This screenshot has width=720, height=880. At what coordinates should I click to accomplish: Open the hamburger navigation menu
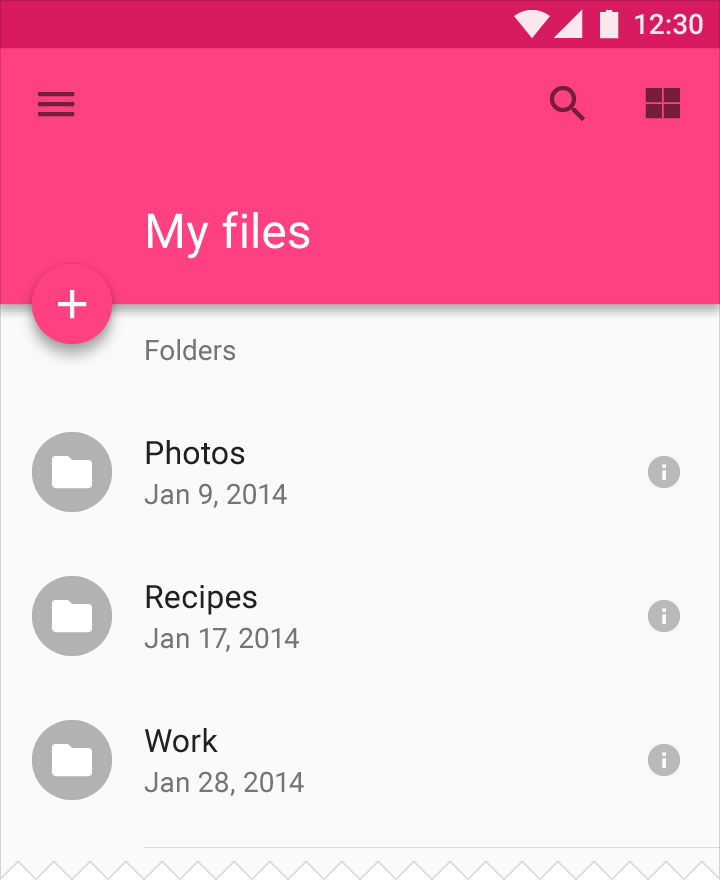pos(56,104)
